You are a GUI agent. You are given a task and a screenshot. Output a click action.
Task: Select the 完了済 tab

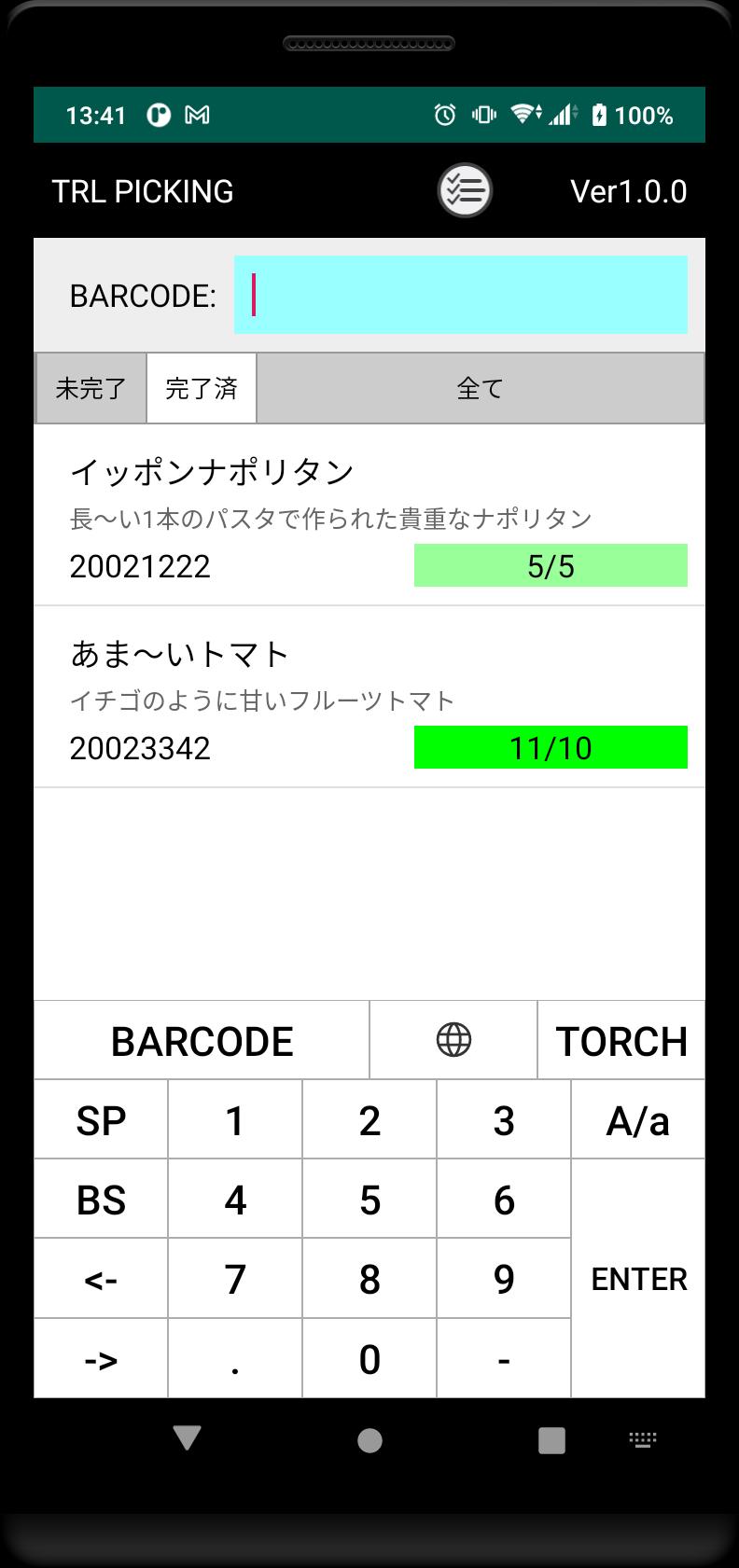(202, 388)
